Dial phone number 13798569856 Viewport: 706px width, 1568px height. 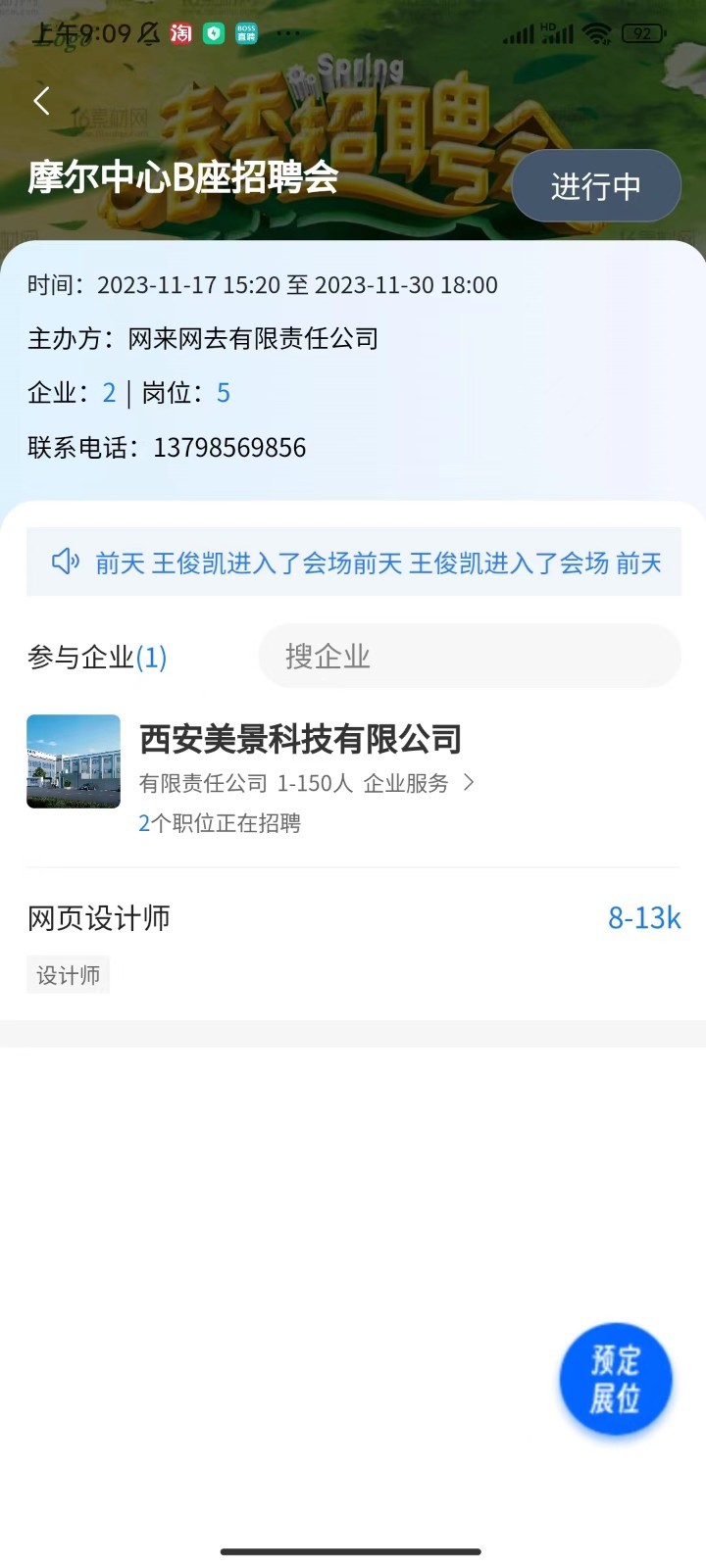pyautogui.click(x=230, y=448)
